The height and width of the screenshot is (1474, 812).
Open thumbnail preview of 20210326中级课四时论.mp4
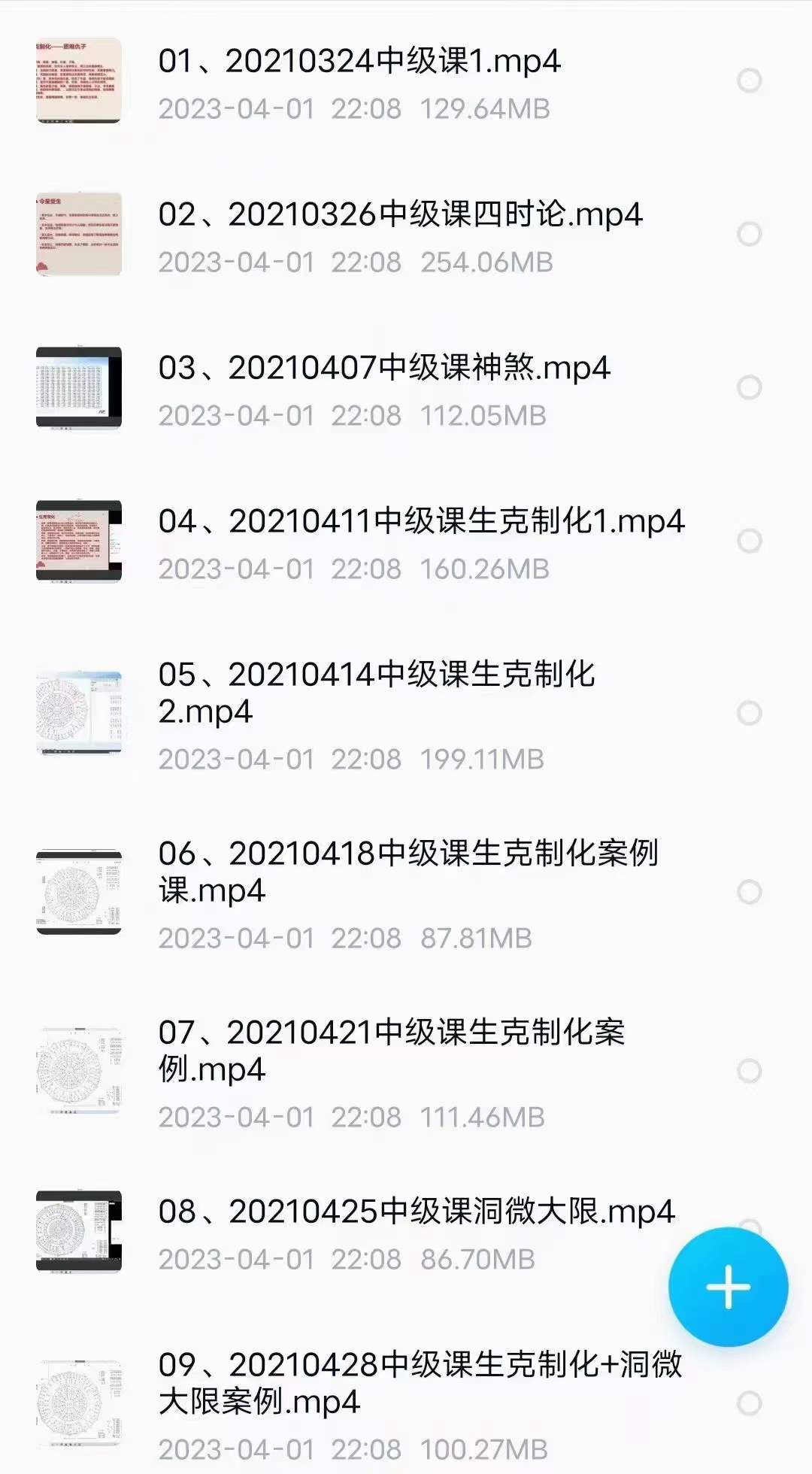pos(77,235)
